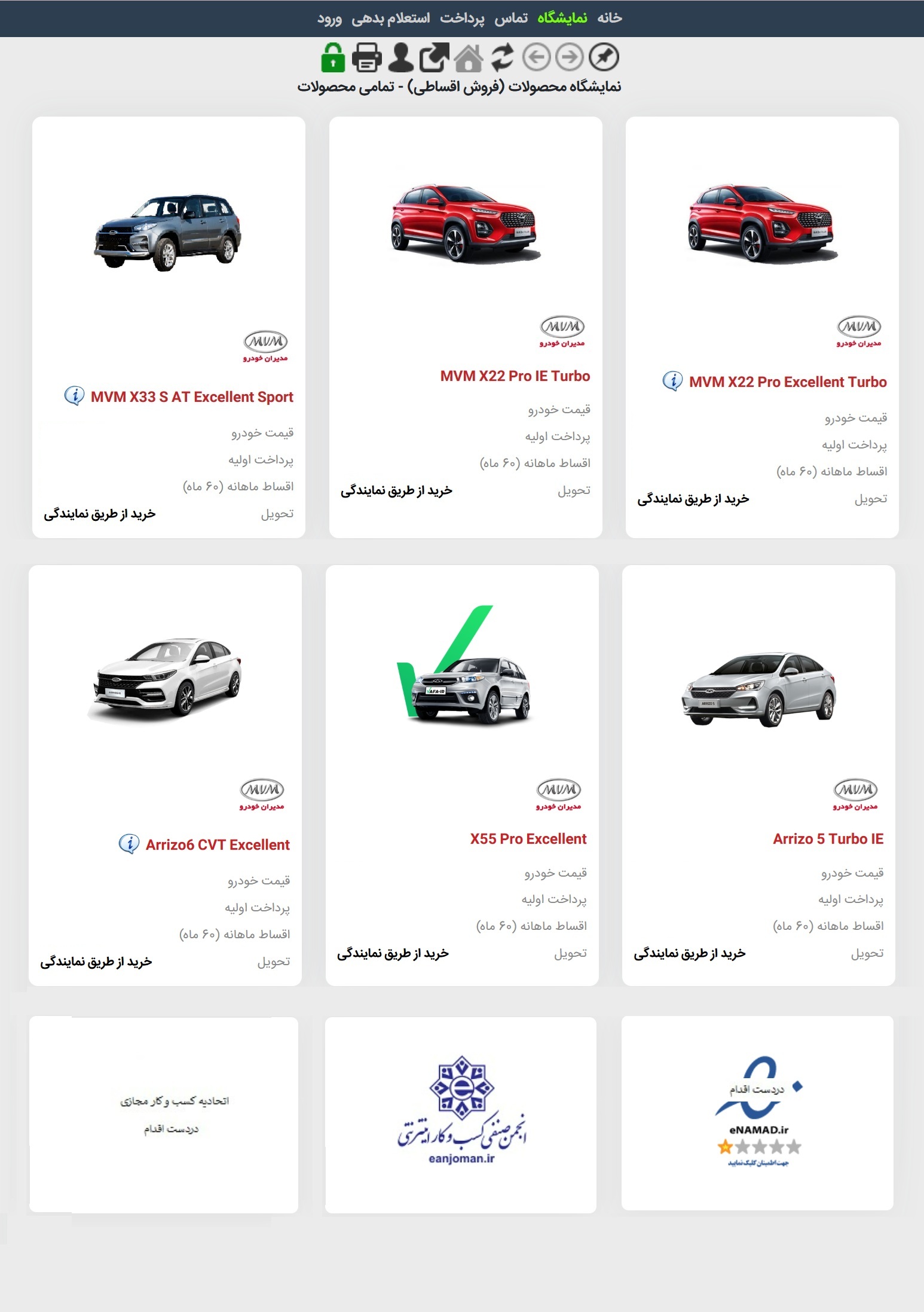Tap the share/export icon
The image size is (924, 1312).
434,57
